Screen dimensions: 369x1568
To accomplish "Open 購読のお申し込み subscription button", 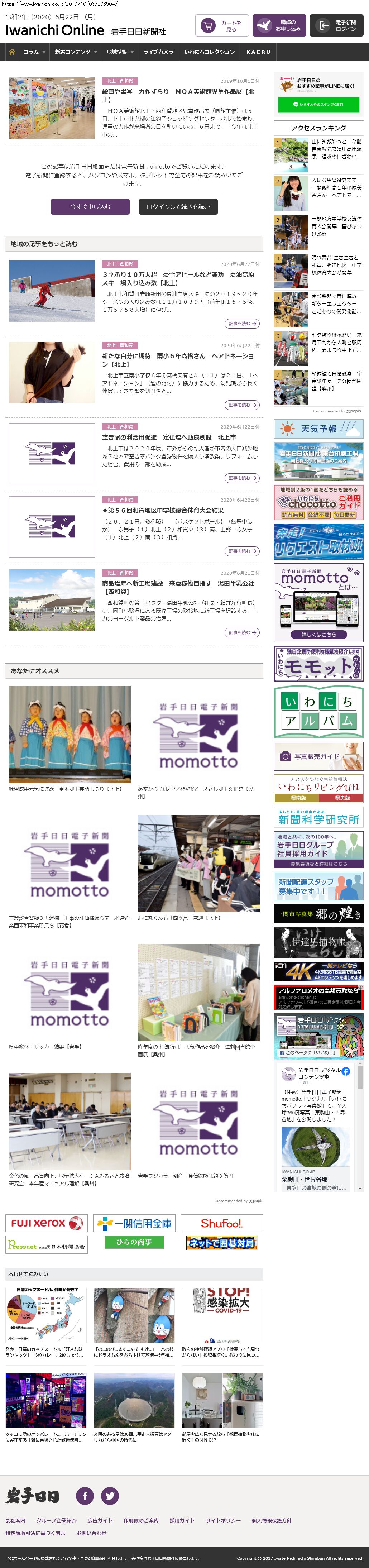I will 279,25.
